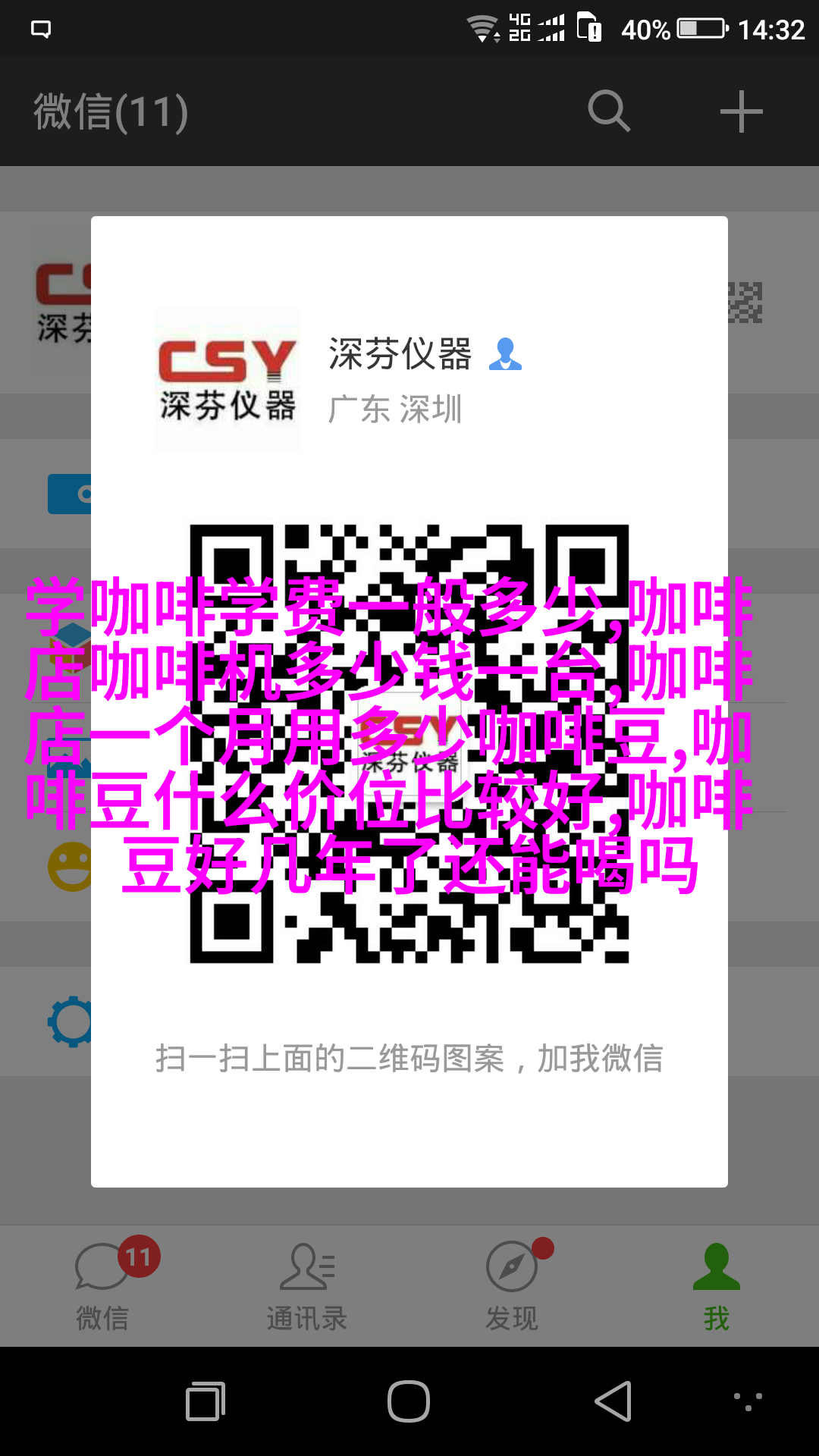Open WeChat search

pos(609,111)
